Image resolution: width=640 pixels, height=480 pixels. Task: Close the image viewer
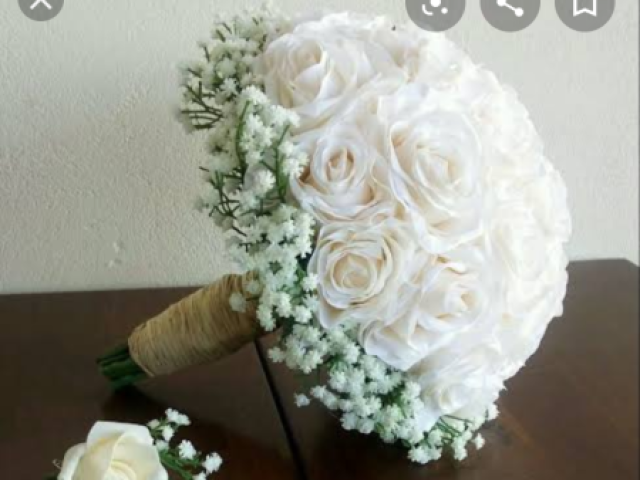pyautogui.click(x=40, y=4)
